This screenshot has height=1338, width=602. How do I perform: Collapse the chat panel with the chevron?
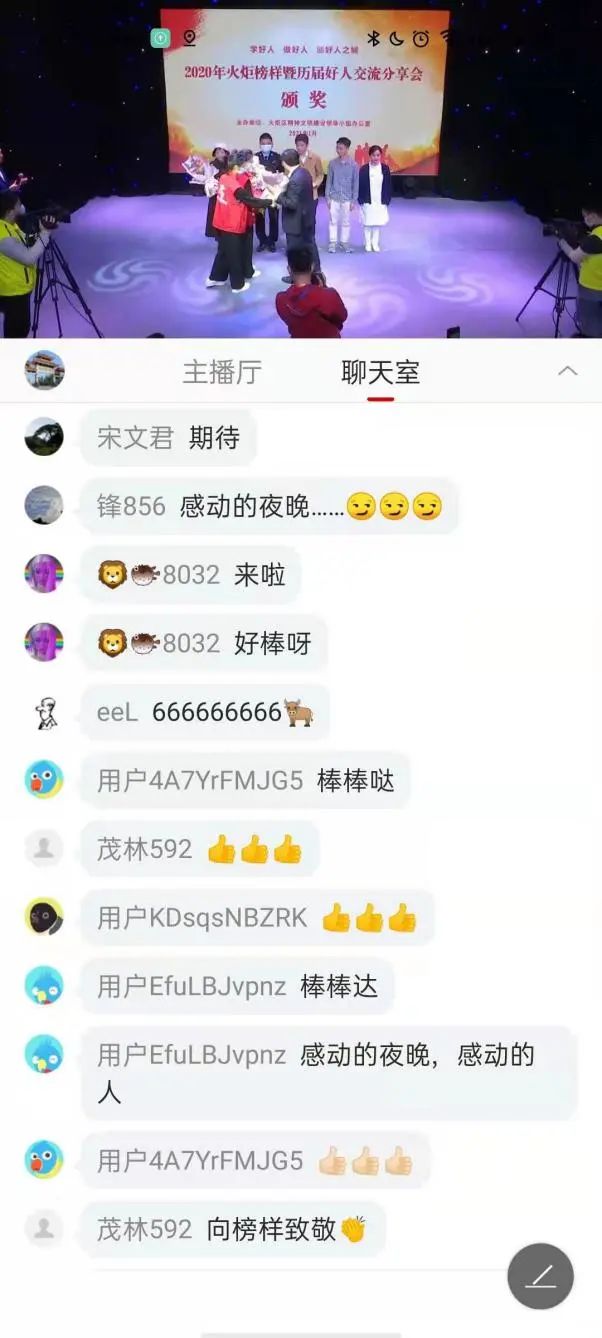(567, 371)
